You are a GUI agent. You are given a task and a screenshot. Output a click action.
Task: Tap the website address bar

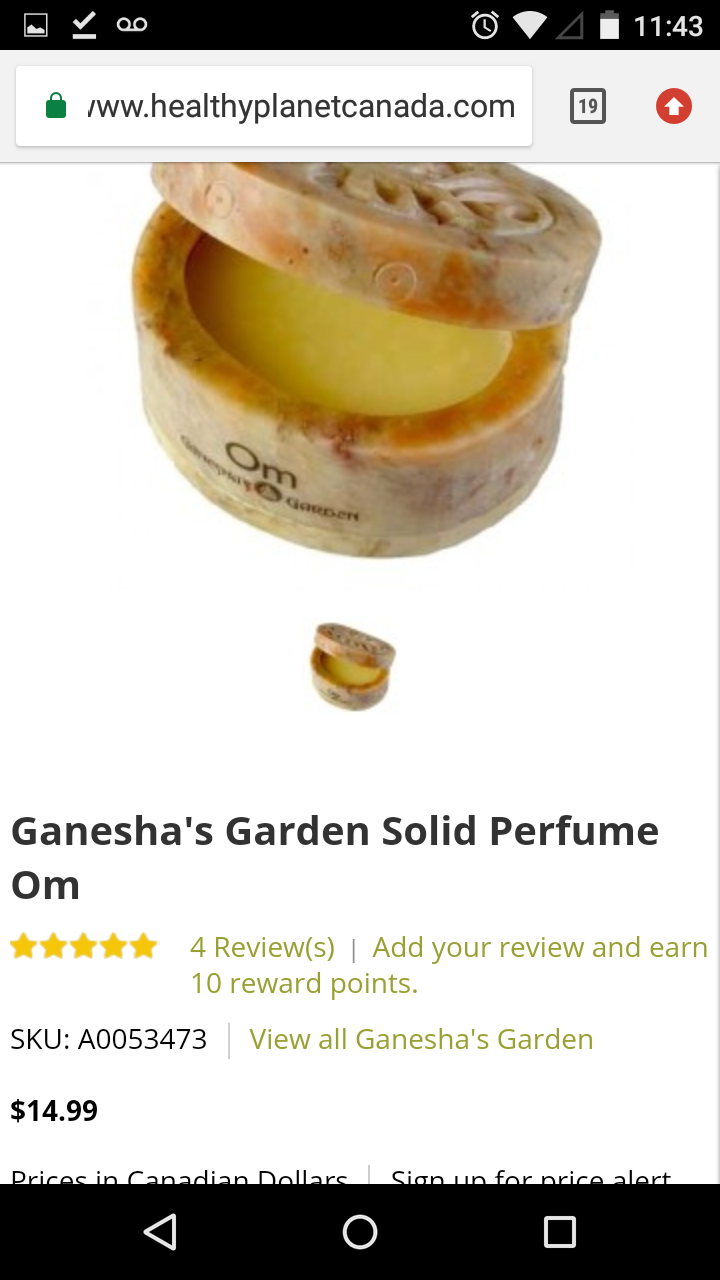[x=300, y=106]
